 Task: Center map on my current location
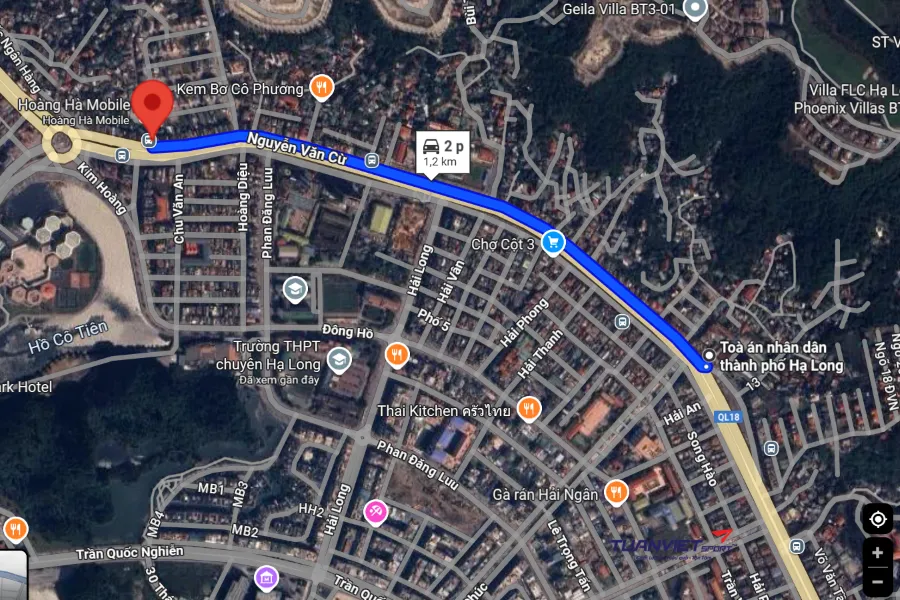[877, 519]
